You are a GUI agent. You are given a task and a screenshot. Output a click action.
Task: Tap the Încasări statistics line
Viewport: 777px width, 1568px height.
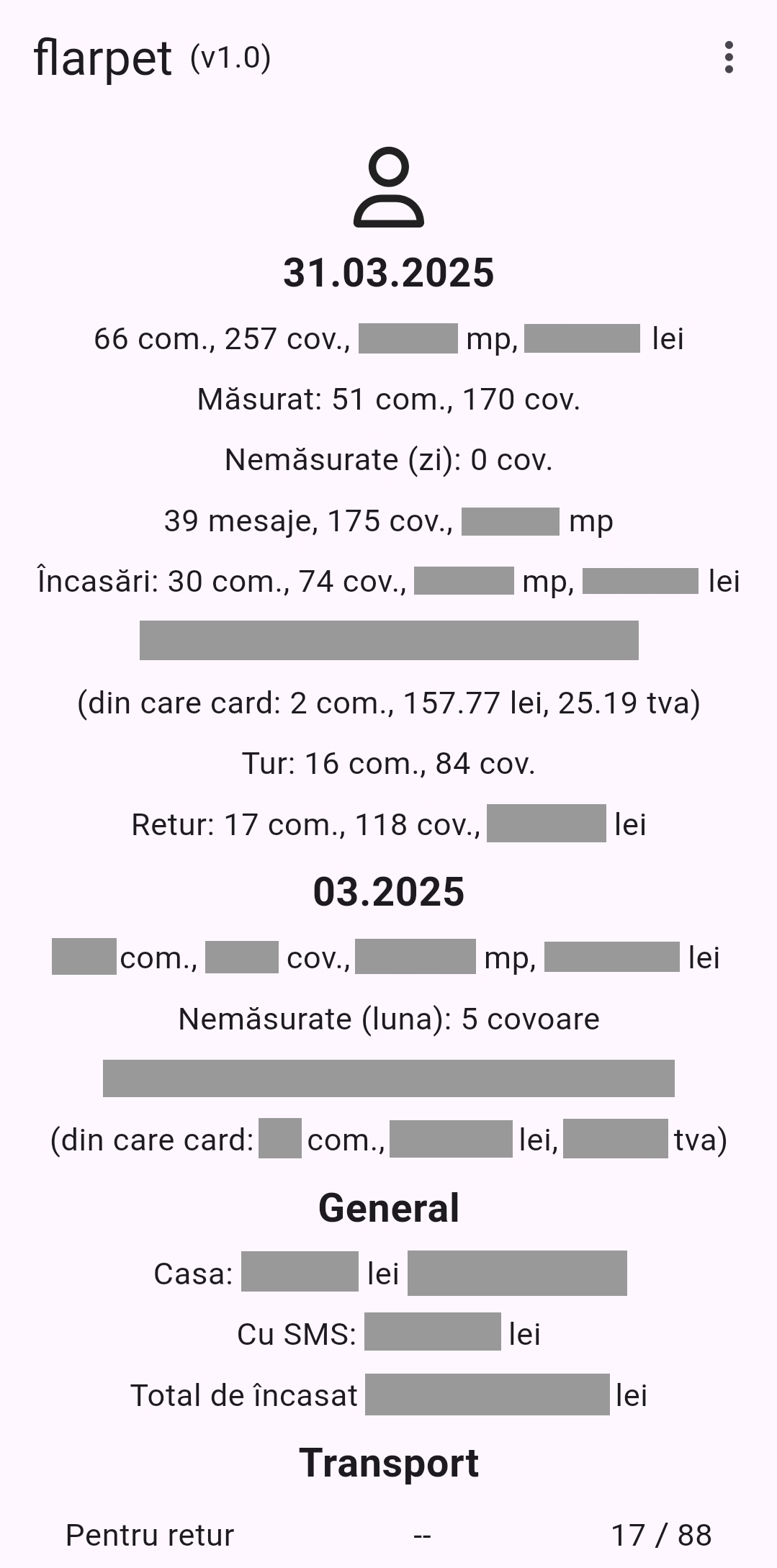(389, 581)
